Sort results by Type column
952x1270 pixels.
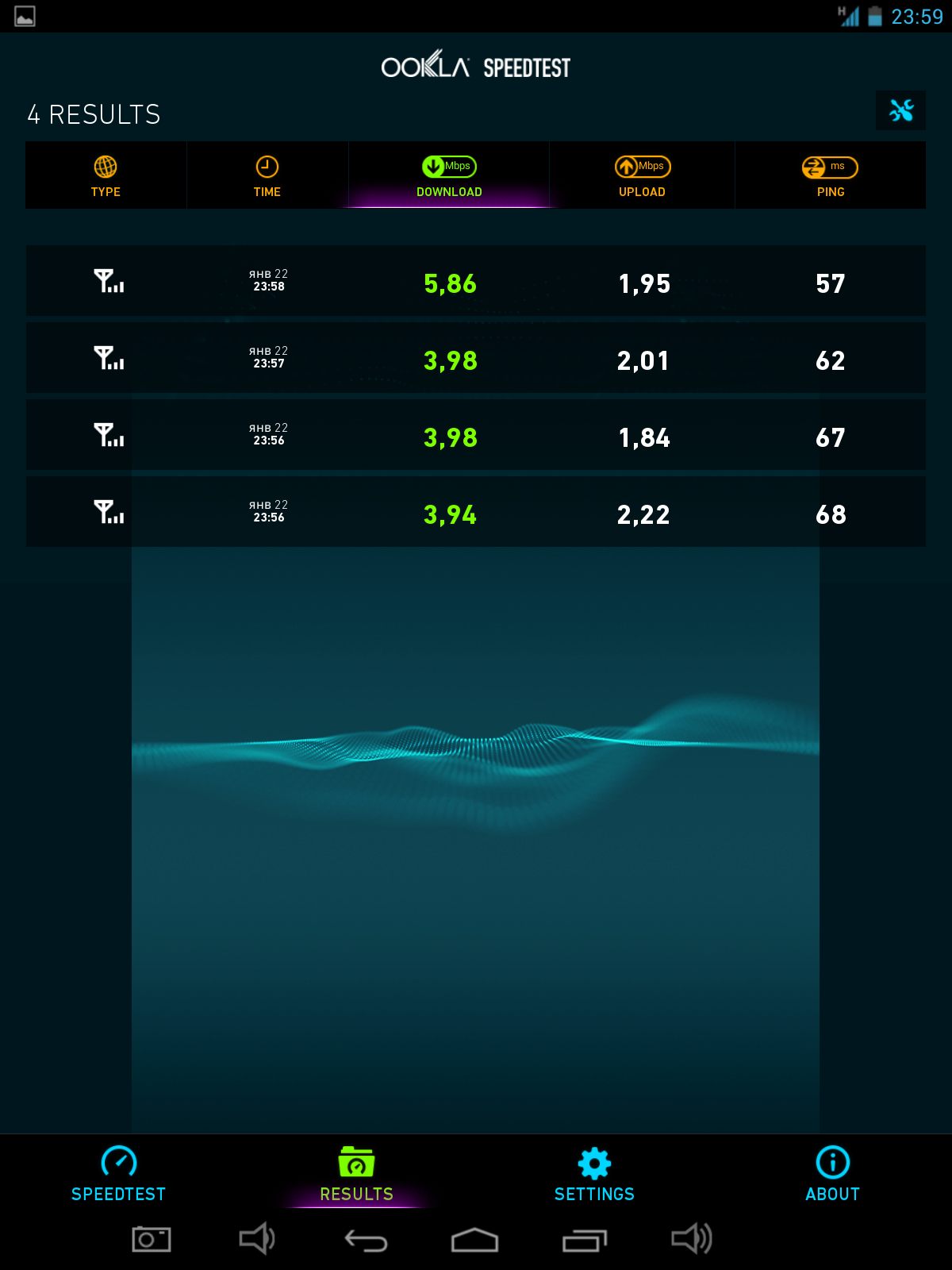click(x=106, y=175)
